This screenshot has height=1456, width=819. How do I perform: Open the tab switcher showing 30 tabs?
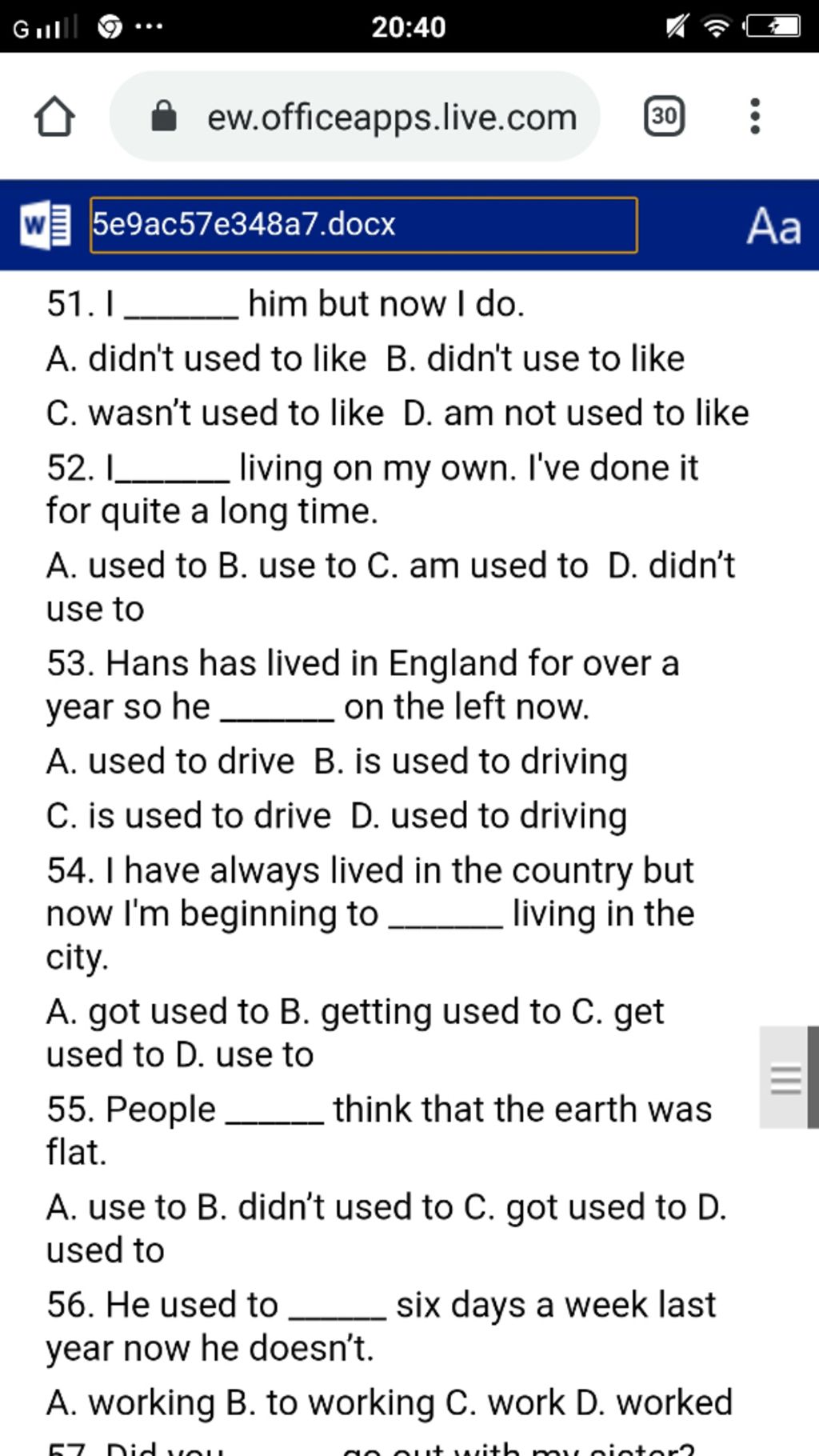coord(664,117)
